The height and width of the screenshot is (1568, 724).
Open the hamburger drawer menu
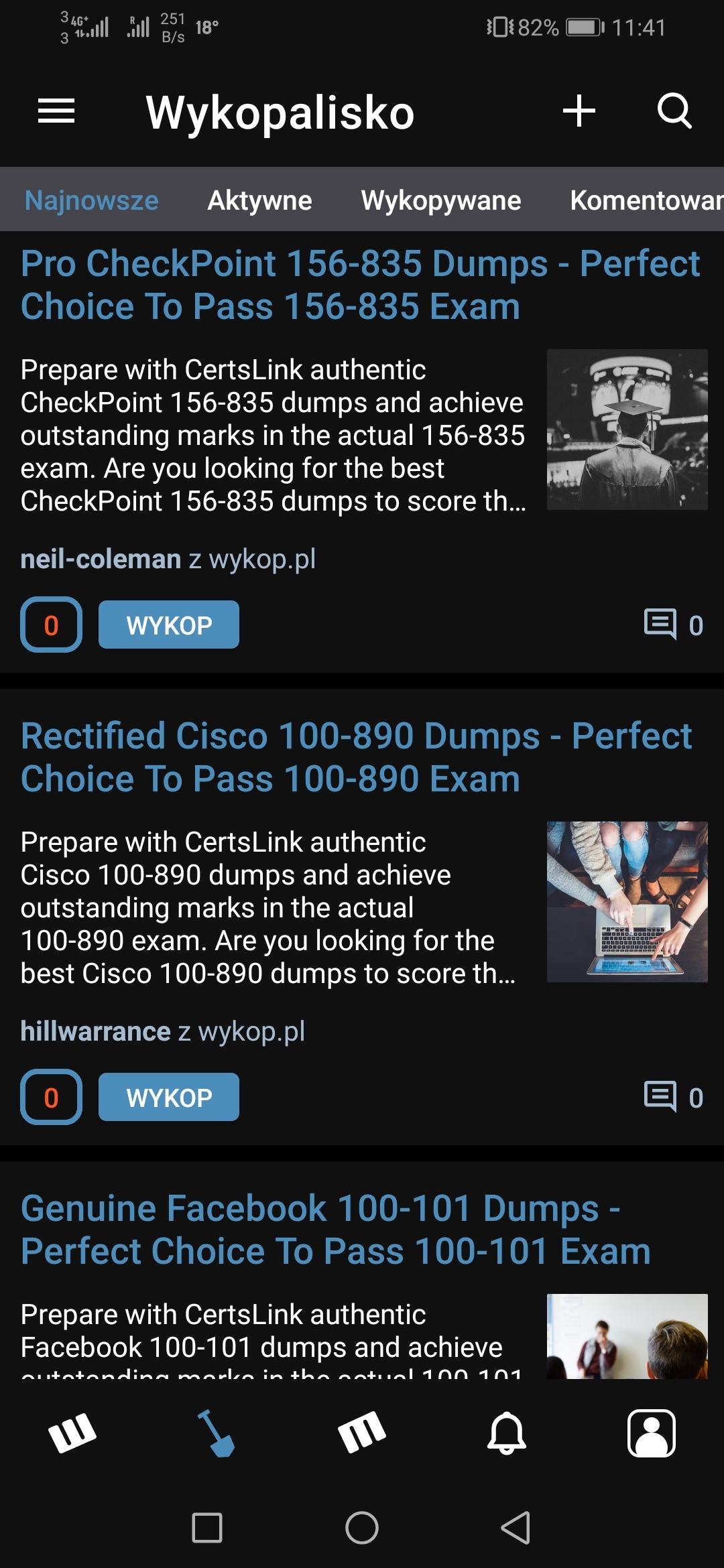pos(56,111)
